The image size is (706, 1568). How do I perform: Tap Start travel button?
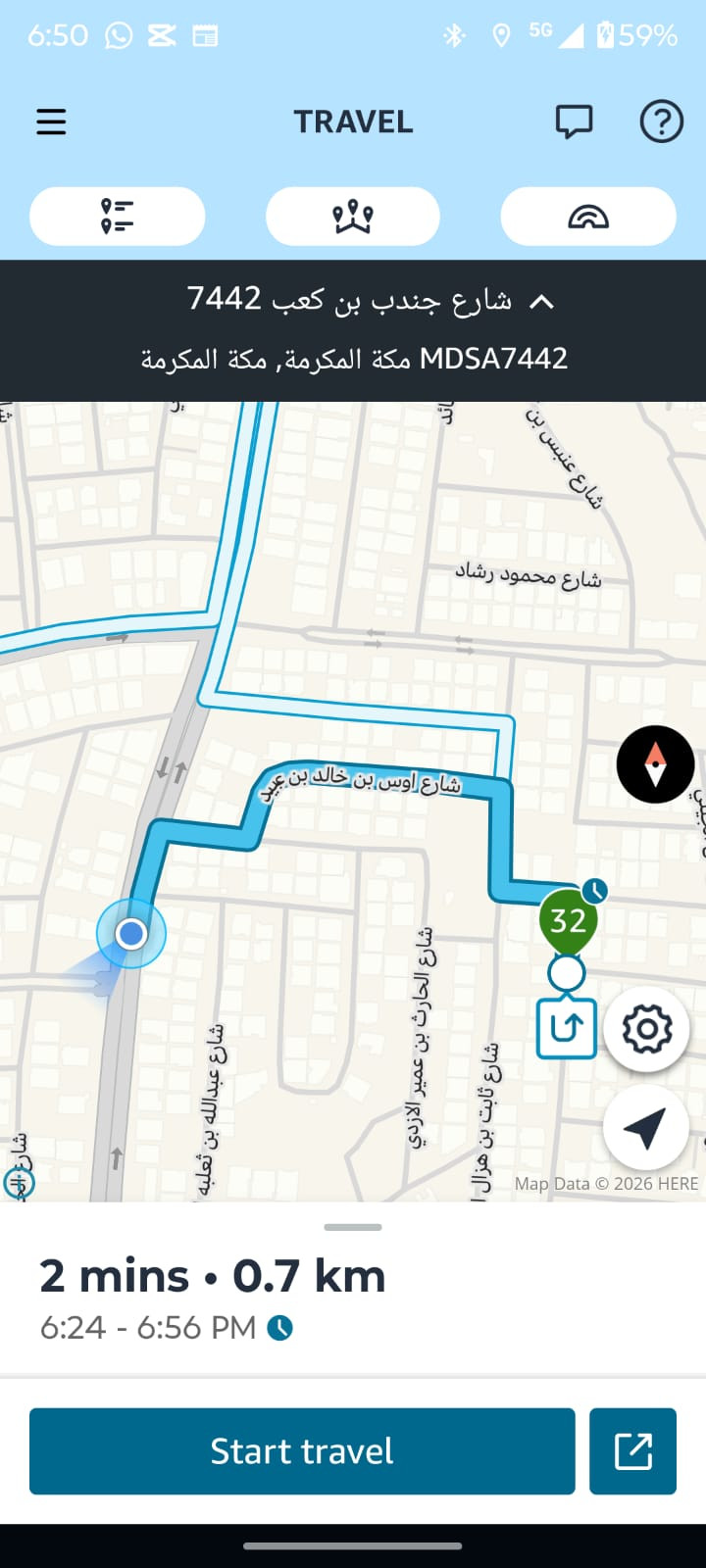[302, 1451]
